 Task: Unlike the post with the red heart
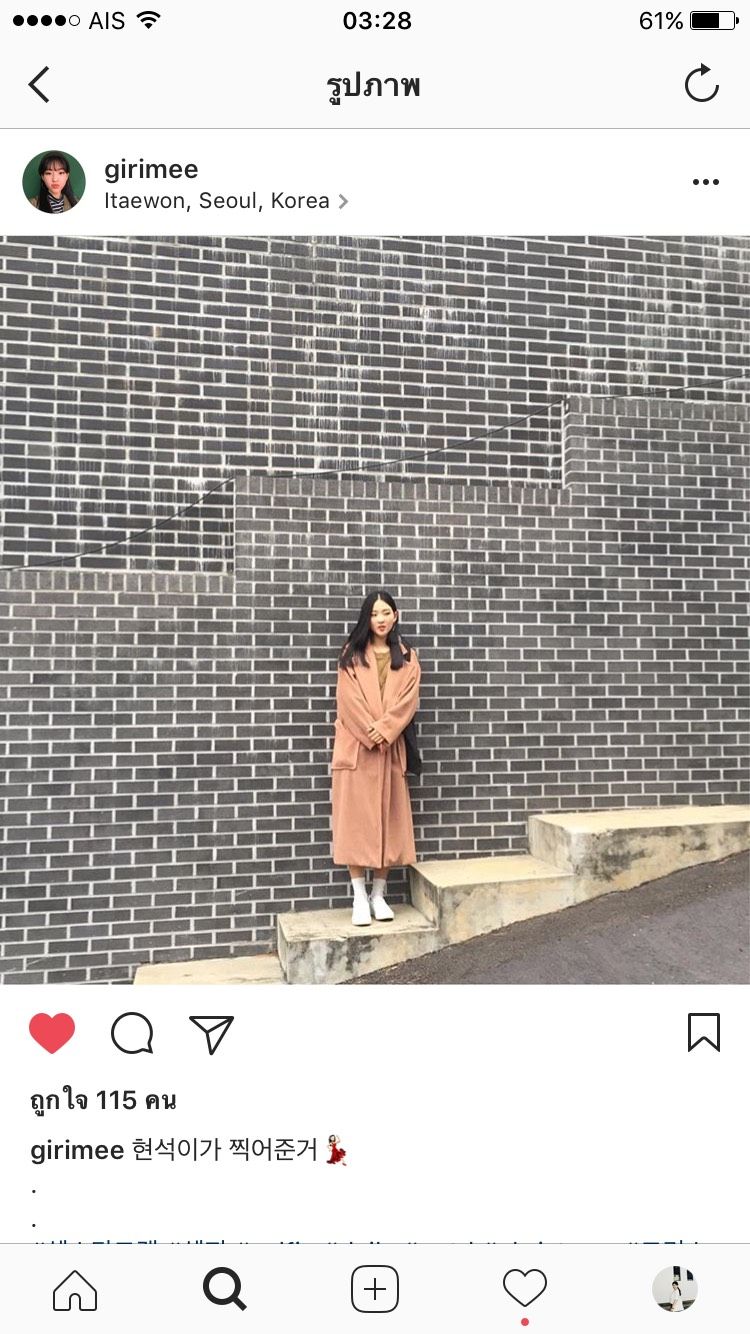tap(52, 1033)
